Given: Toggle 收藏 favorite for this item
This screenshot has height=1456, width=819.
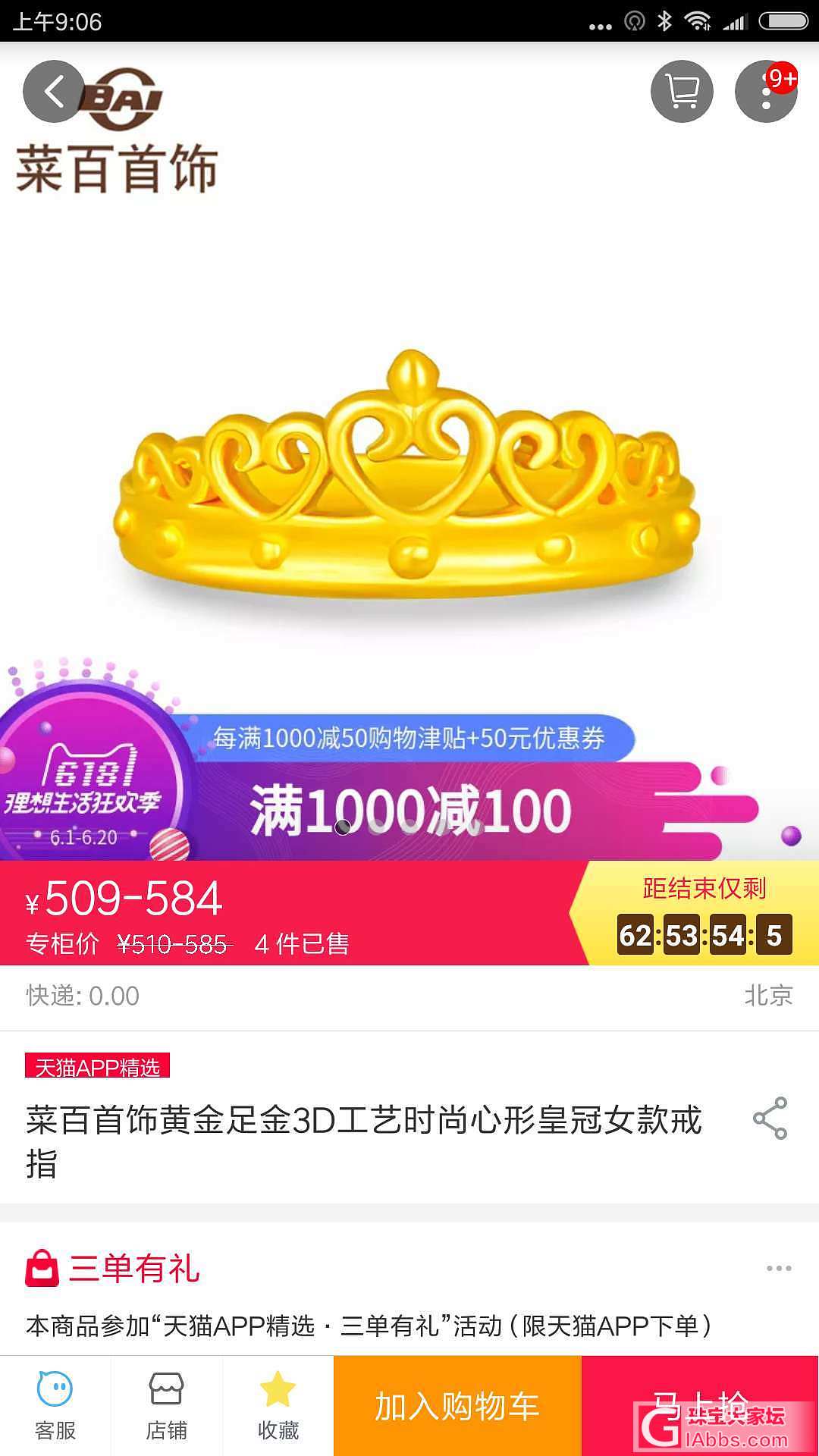Looking at the screenshot, I should [x=278, y=1406].
